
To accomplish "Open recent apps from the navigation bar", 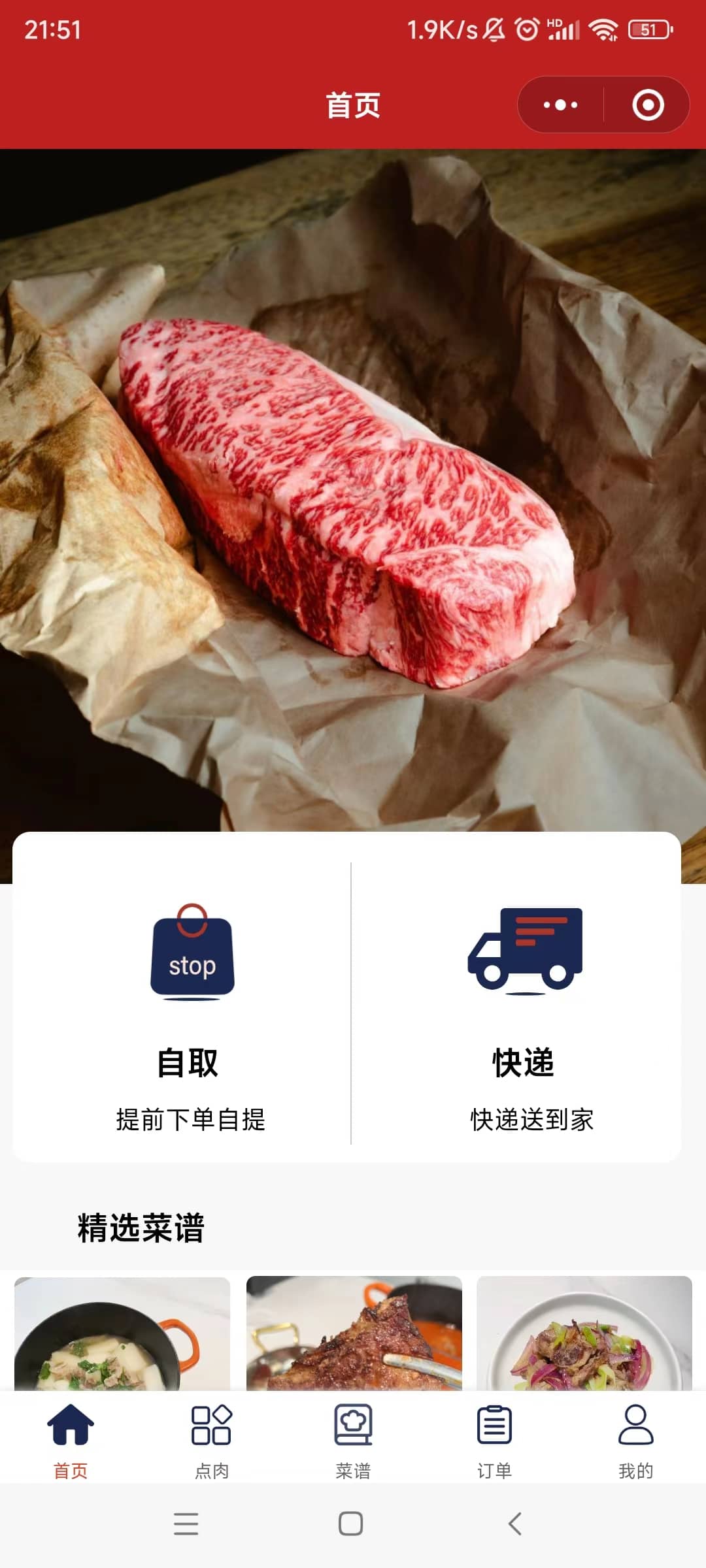I will tap(186, 1524).
